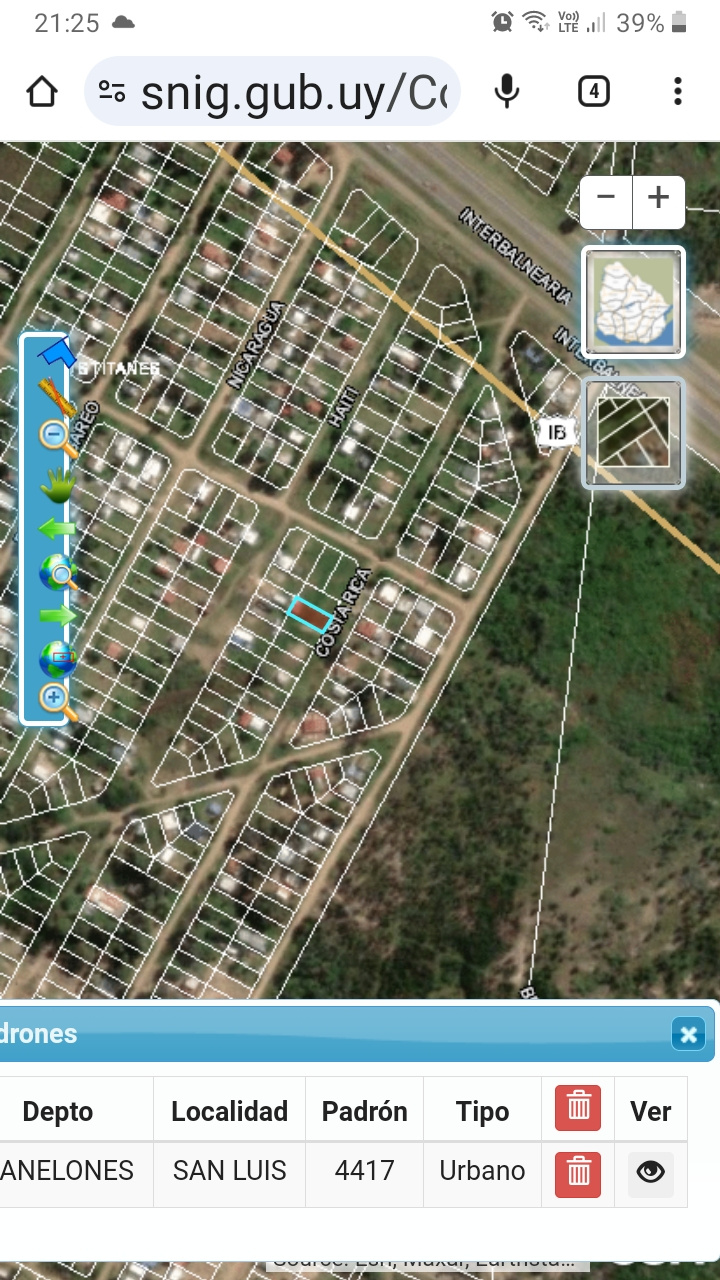The width and height of the screenshot is (720, 1280).
Task: Start voice search with the microphone
Action: click(x=507, y=92)
